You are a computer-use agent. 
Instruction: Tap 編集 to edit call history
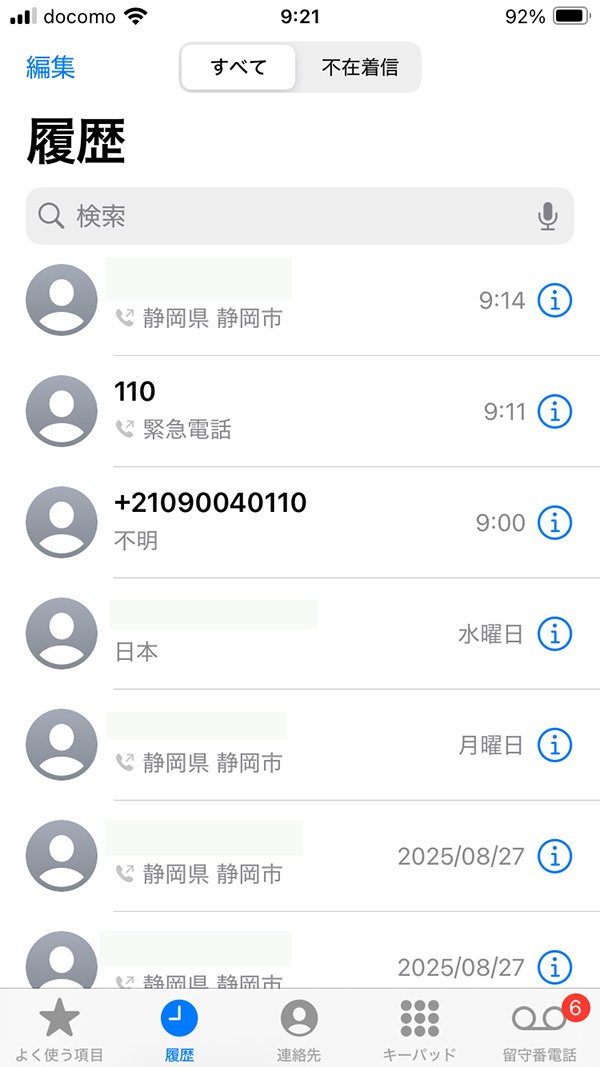(x=51, y=67)
